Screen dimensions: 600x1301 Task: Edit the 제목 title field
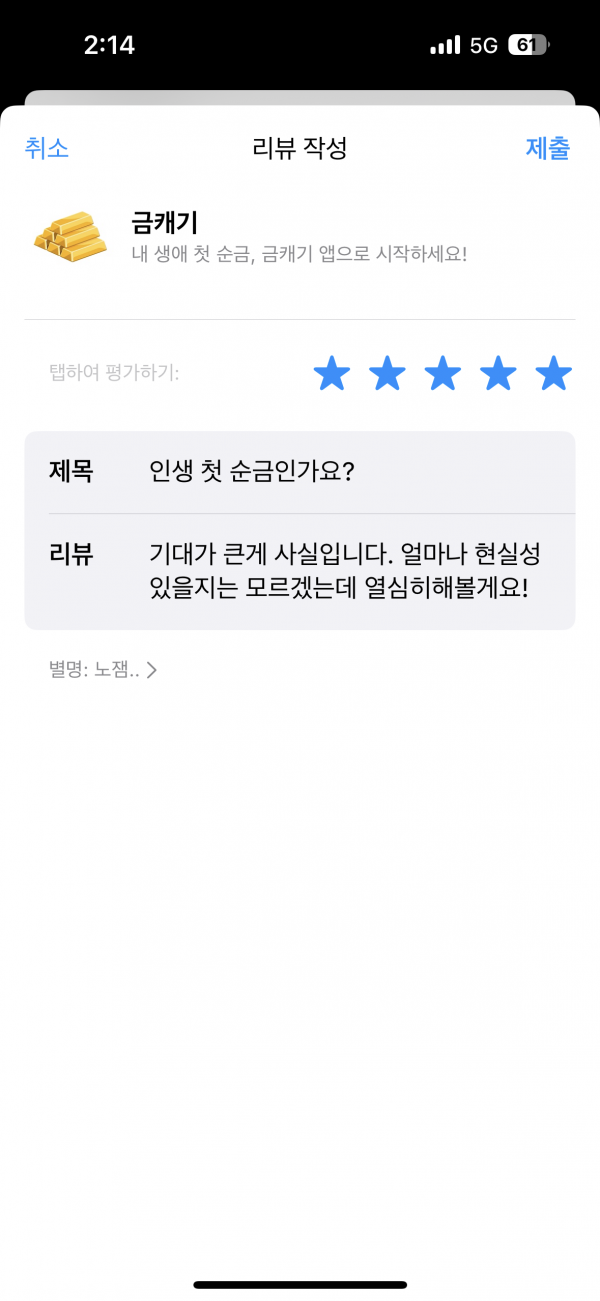(x=300, y=472)
